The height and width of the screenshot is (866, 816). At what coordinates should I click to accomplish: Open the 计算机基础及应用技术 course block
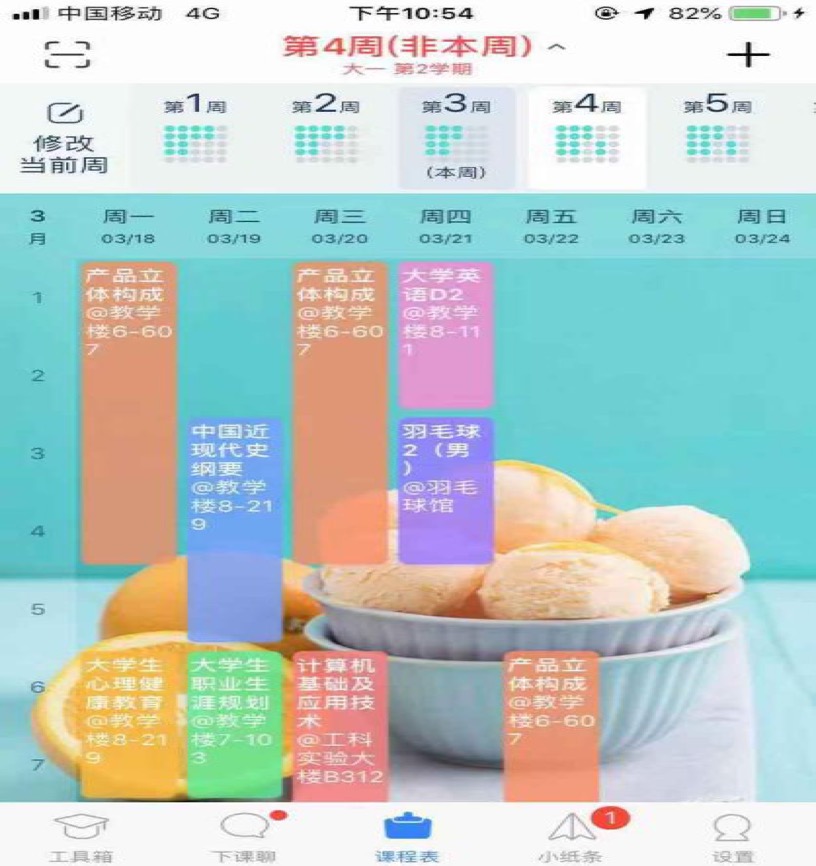339,723
